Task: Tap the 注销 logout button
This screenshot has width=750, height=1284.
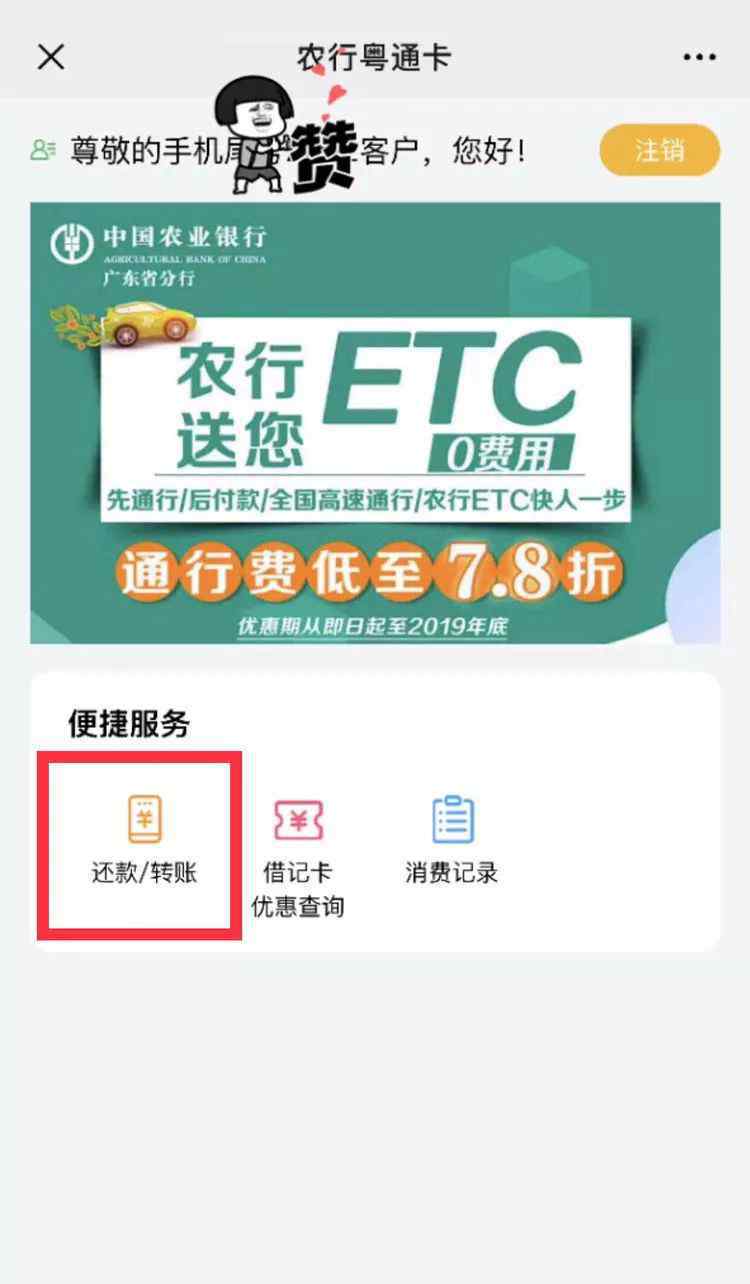Action: point(660,150)
